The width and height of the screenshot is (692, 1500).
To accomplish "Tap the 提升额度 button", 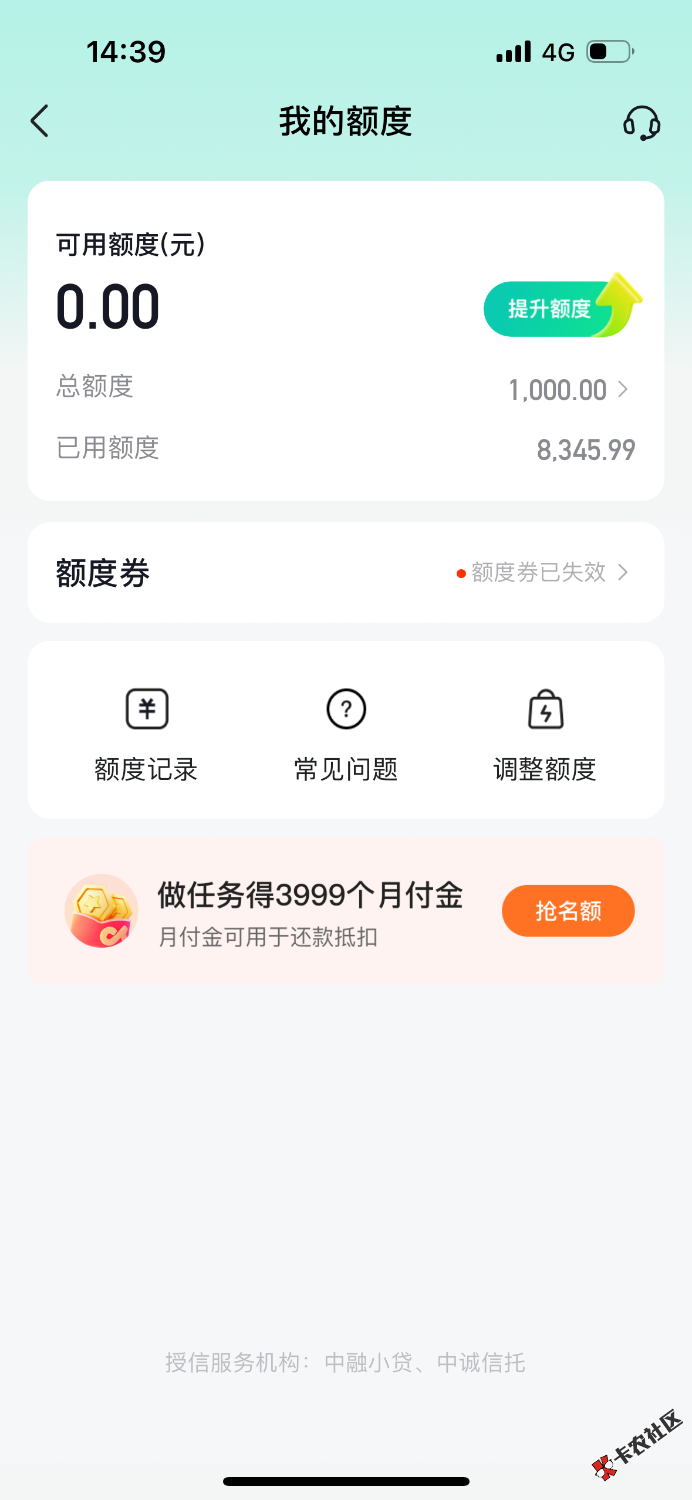I will [556, 308].
